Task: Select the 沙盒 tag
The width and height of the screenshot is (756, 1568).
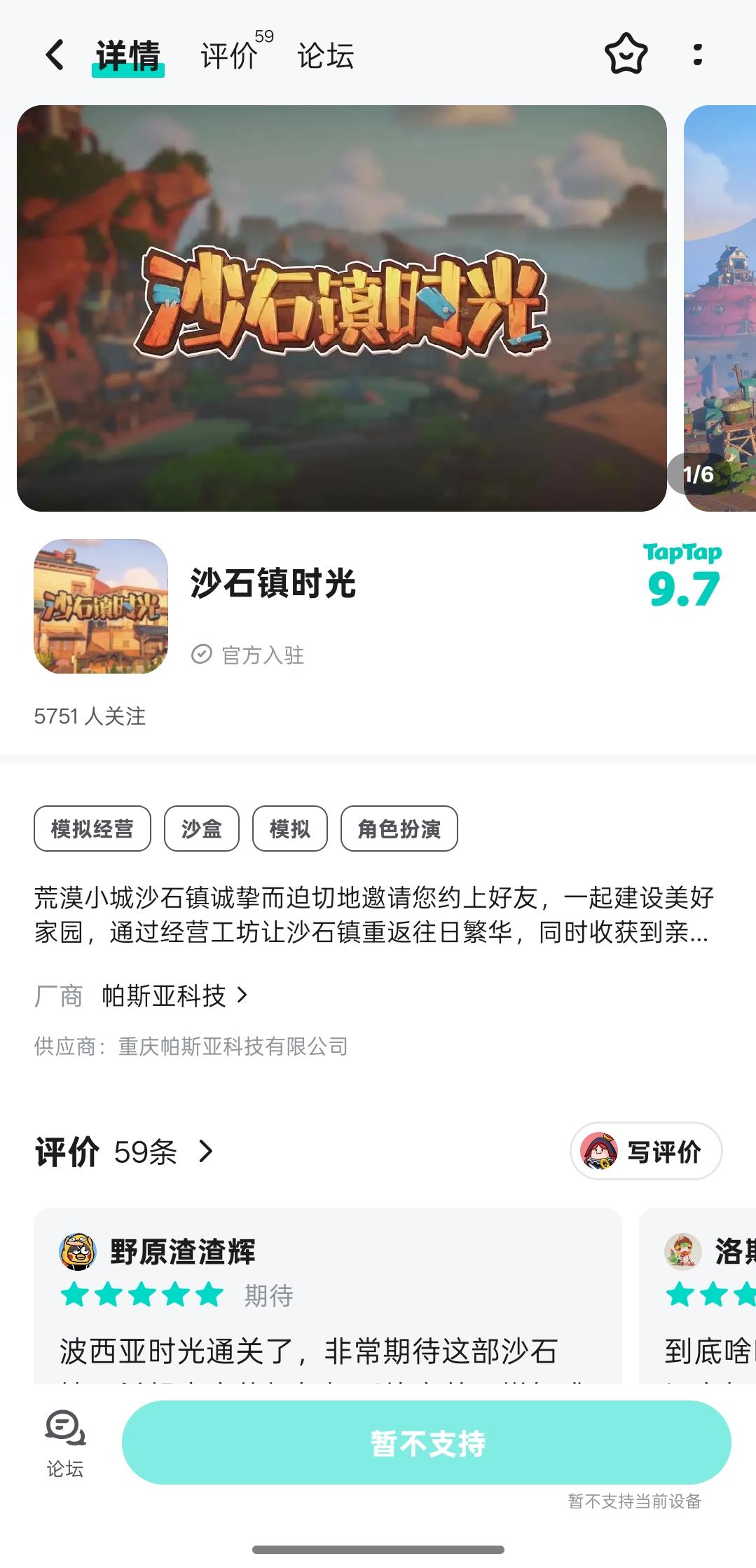Action: pos(202,829)
